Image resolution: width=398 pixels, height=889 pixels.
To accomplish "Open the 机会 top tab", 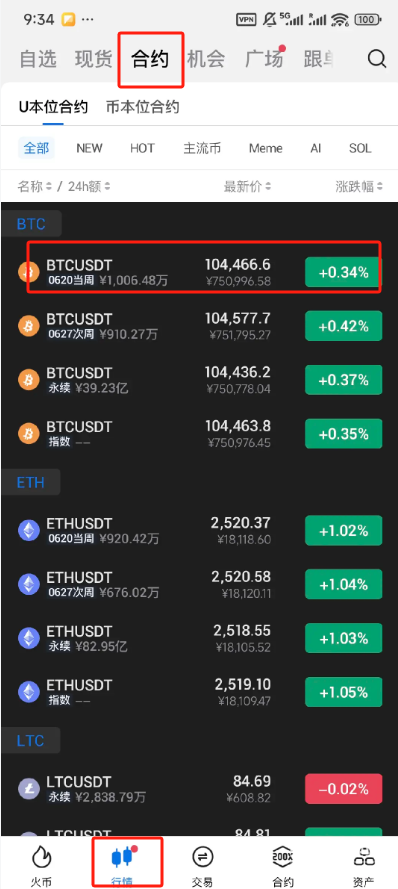I will click(206, 59).
